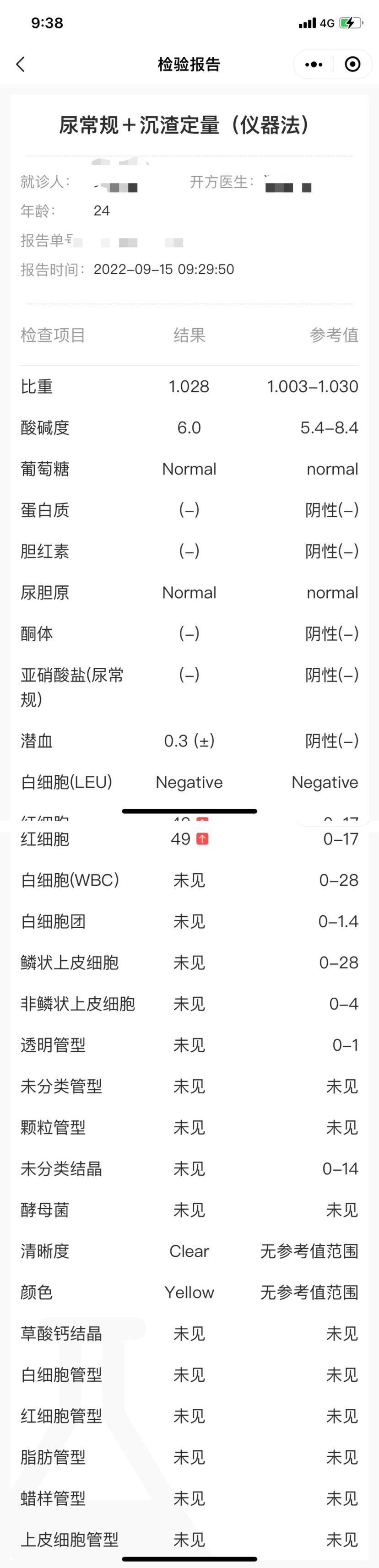Go back from the 检验报告 page
379x1568 pixels.
click(x=21, y=65)
